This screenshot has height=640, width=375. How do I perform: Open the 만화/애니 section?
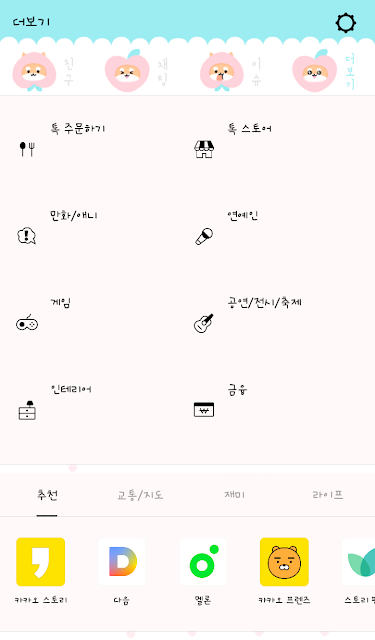click(x=94, y=227)
